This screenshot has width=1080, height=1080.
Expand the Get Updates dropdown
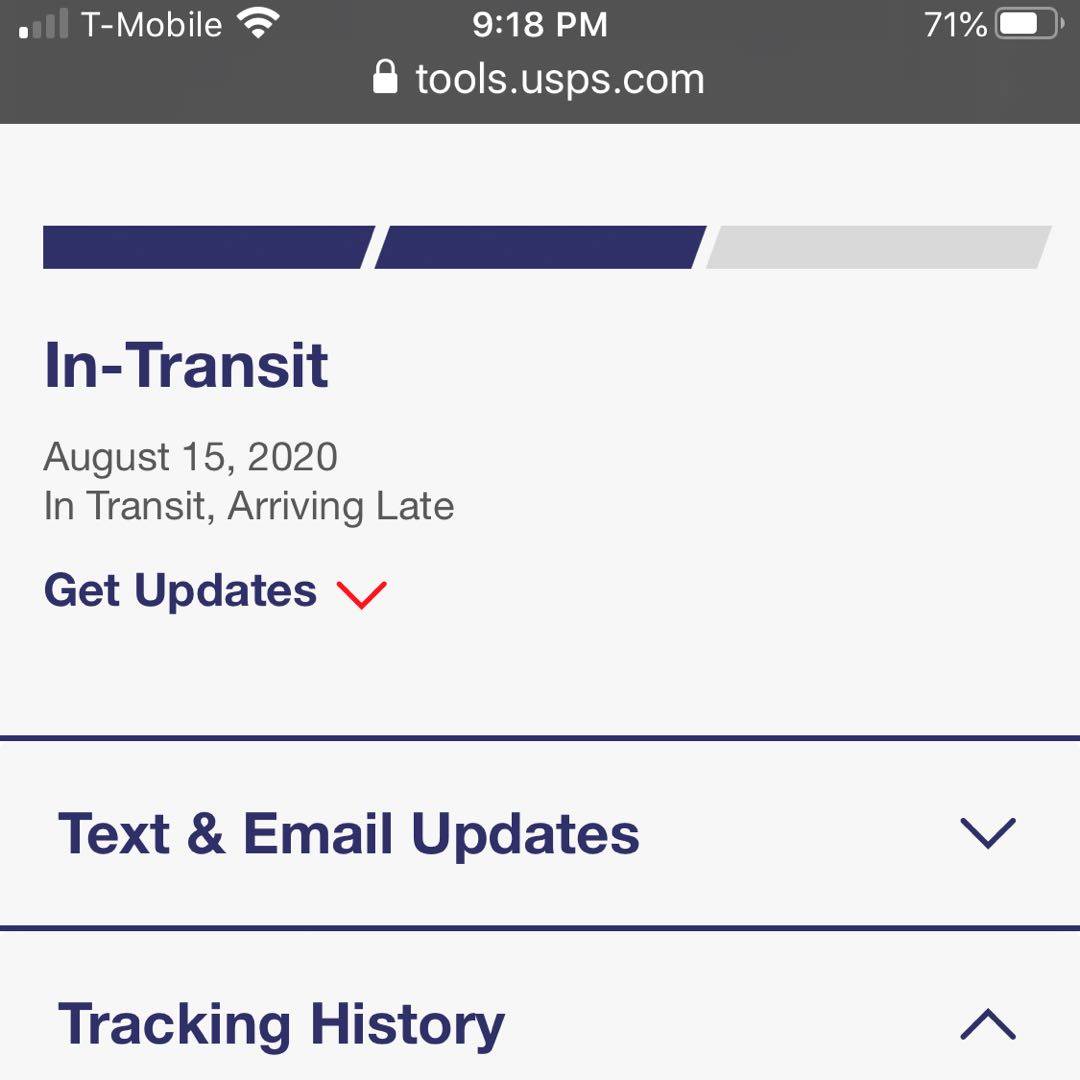click(215, 591)
